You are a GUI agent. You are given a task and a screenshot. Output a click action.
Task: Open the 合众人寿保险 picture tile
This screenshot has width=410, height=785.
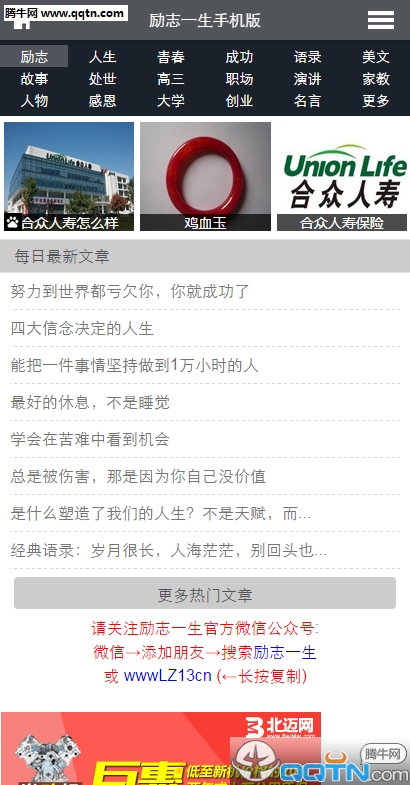coord(342,176)
